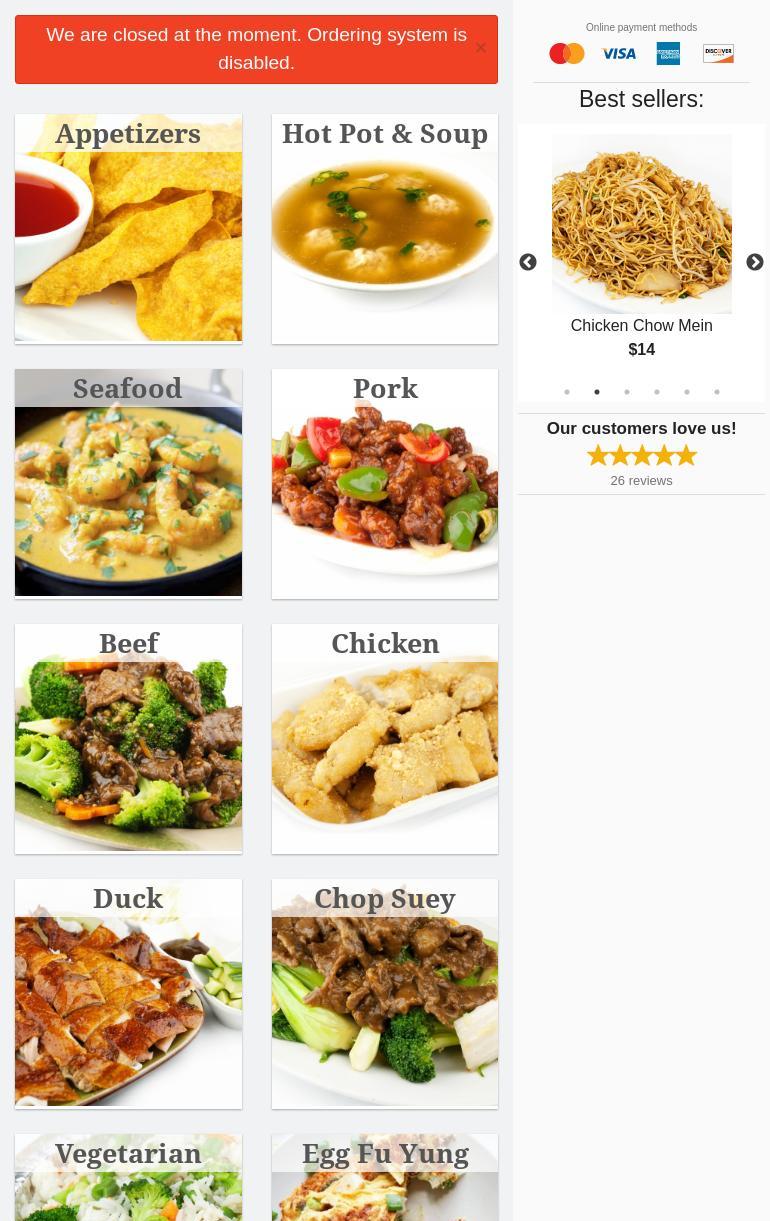
Task: Show the previous best seller
Action: tap(528, 263)
